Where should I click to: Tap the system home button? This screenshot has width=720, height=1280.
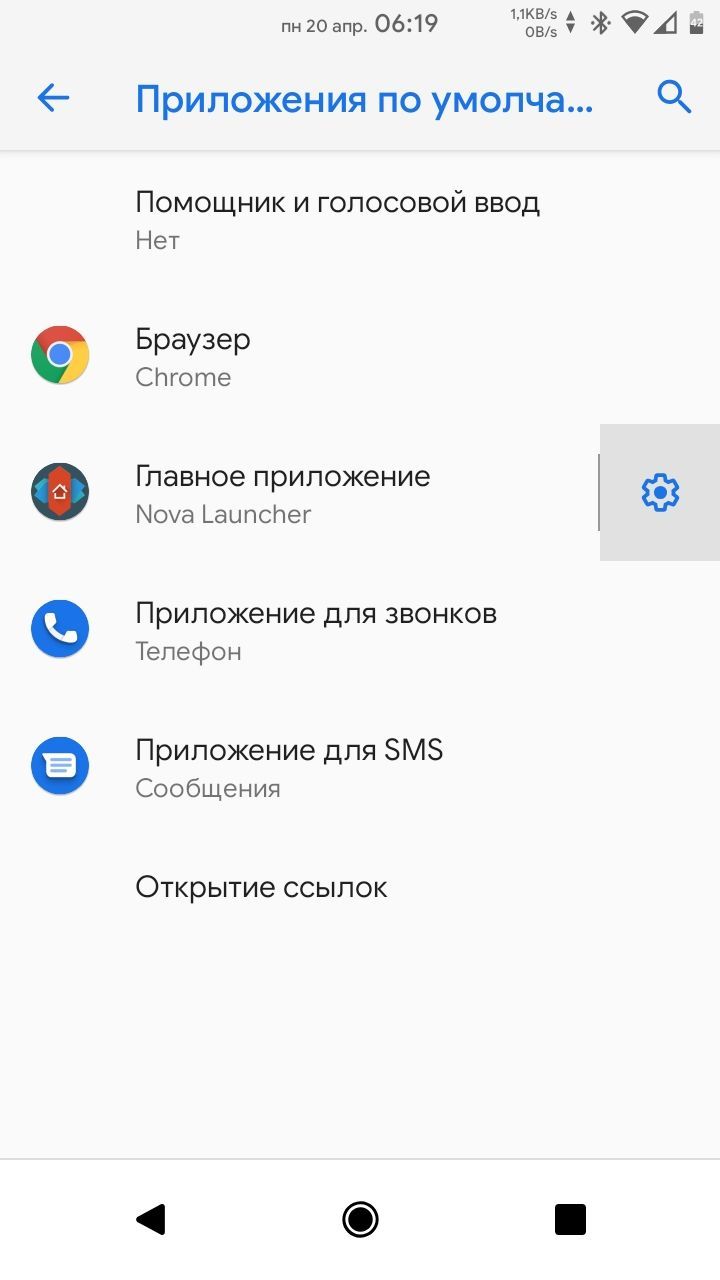point(360,1219)
